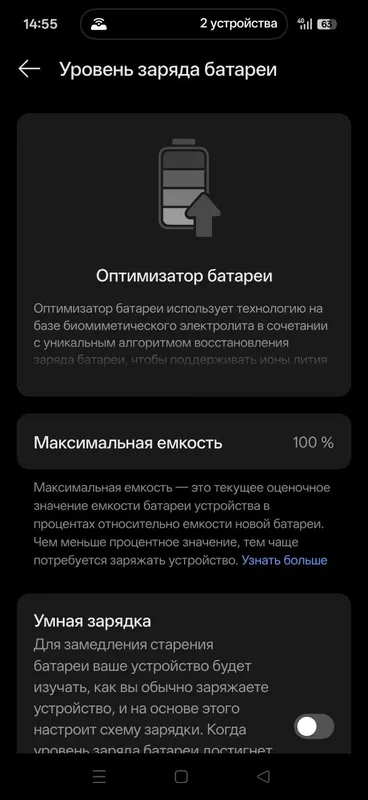Open the Максимальная емкость row

point(184,442)
